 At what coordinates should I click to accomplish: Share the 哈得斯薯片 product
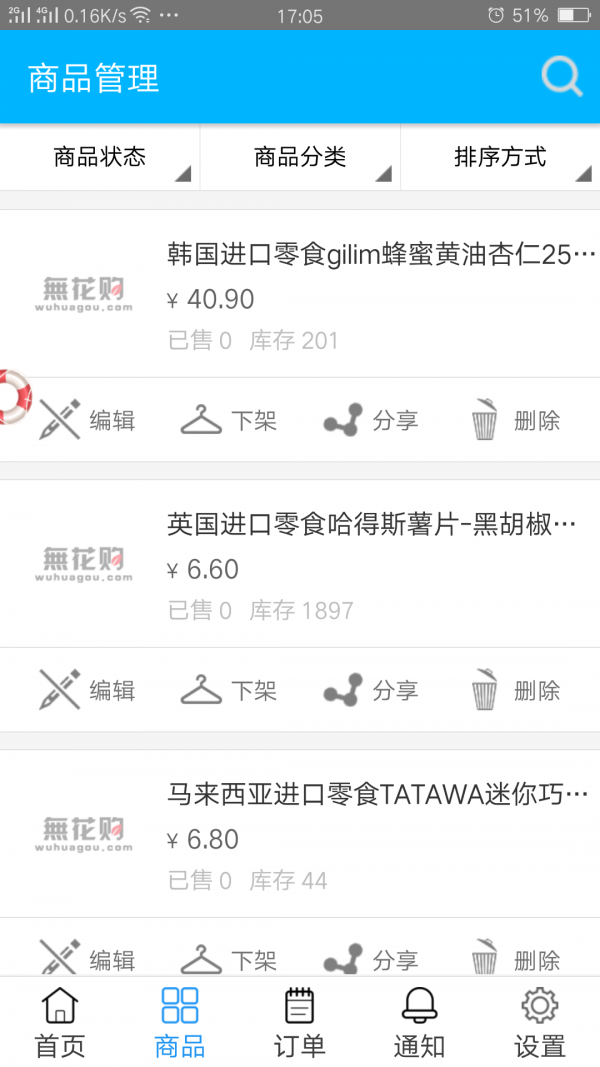click(x=371, y=690)
